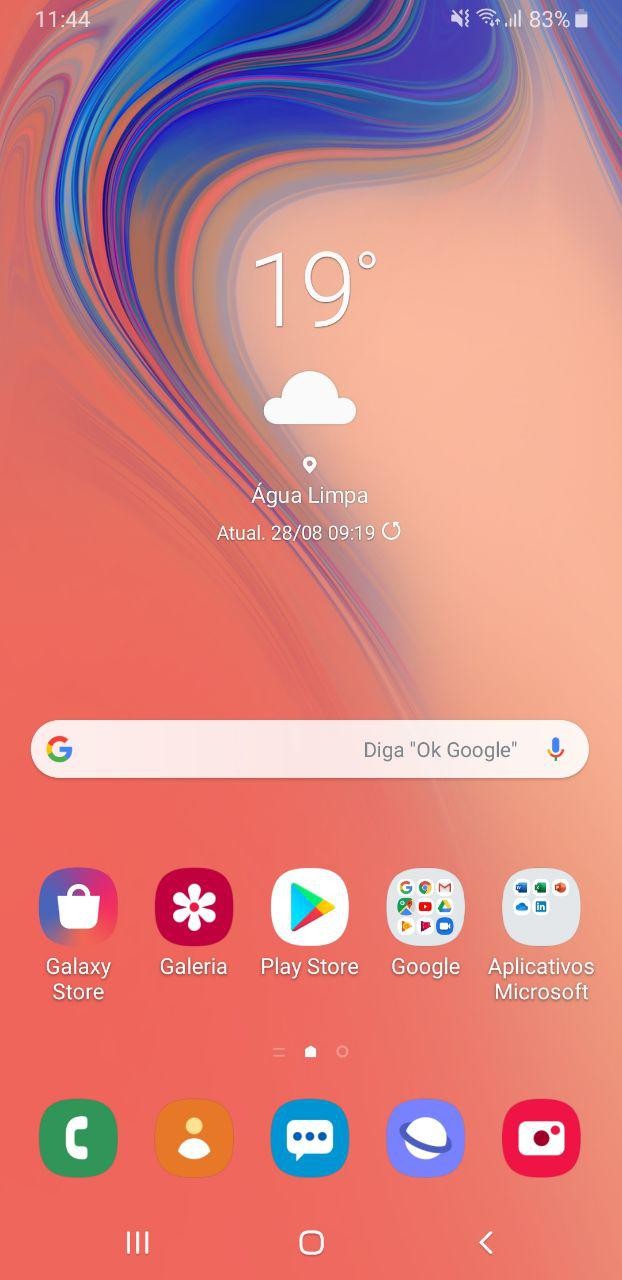Open the Google apps folder
This screenshot has width=622, height=1280.
click(426, 907)
